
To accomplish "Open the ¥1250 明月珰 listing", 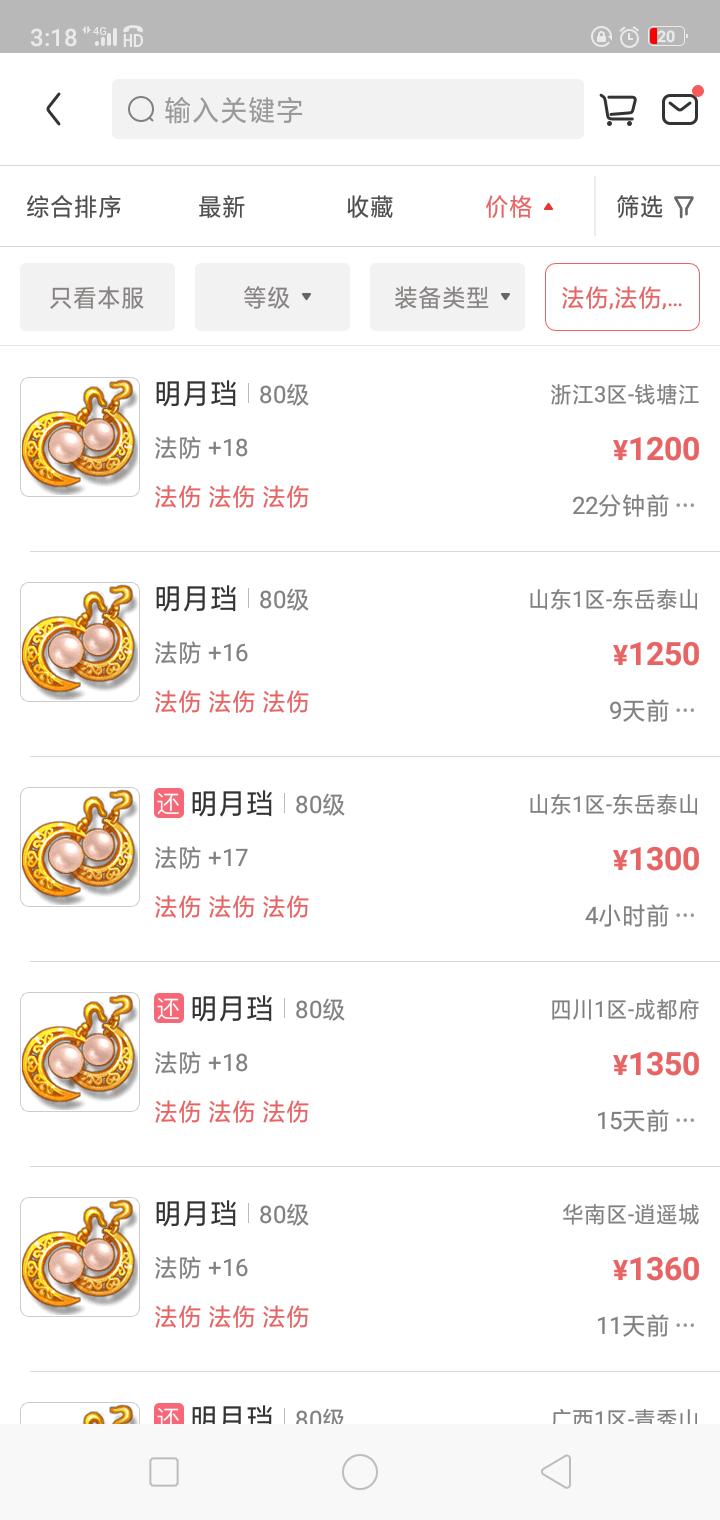I will 360,654.
